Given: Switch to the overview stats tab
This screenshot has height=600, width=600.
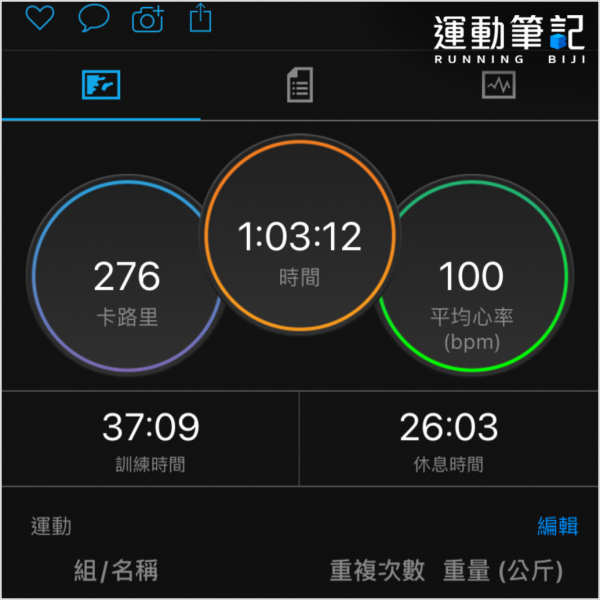Looking at the screenshot, I should point(100,85).
